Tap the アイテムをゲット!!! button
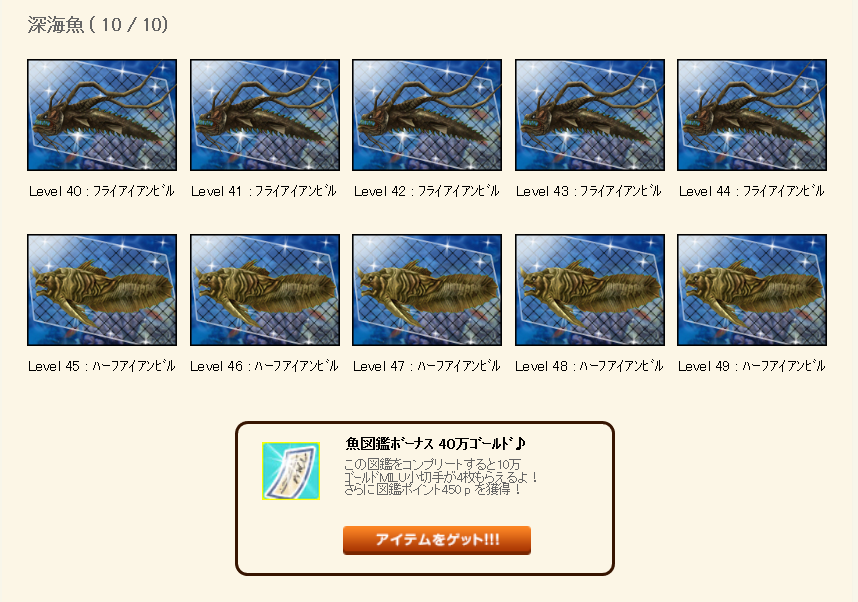Image resolution: width=858 pixels, height=602 pixels. click(x=437, y=540)
